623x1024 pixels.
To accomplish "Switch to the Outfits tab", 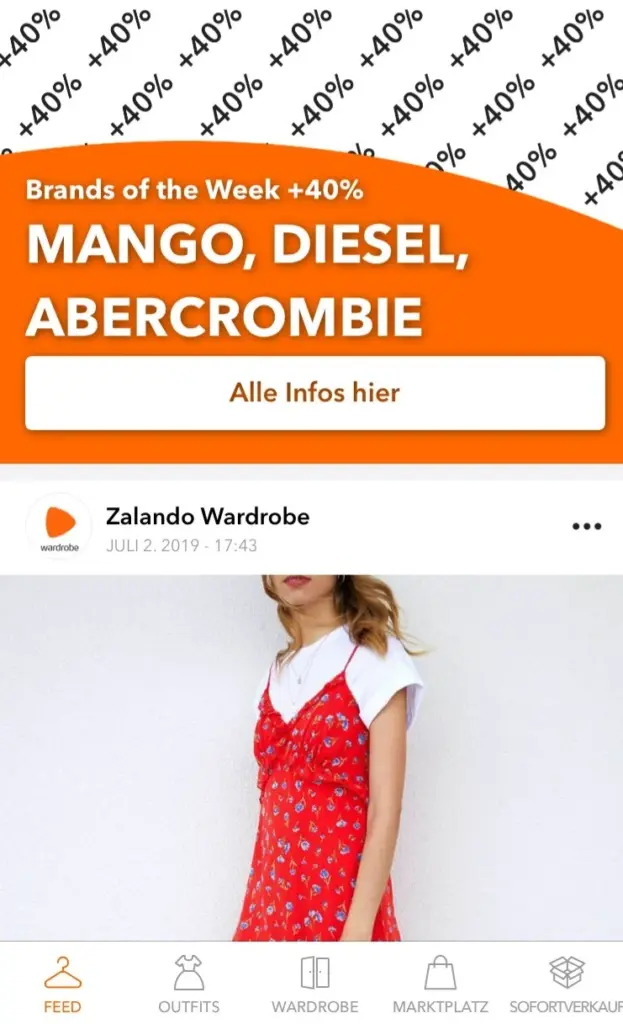I will click(x=189, y=984).
